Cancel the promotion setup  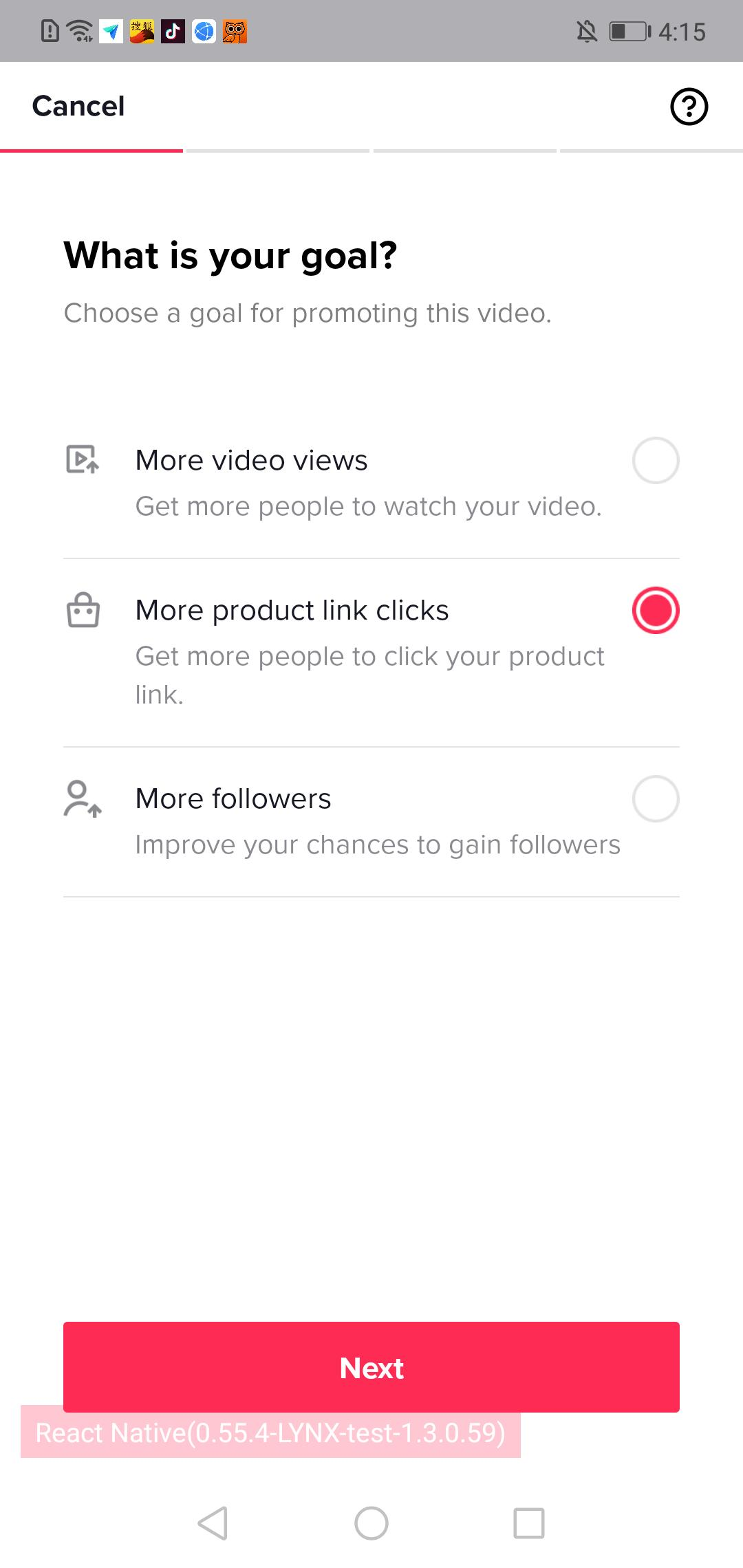point(78,107)
